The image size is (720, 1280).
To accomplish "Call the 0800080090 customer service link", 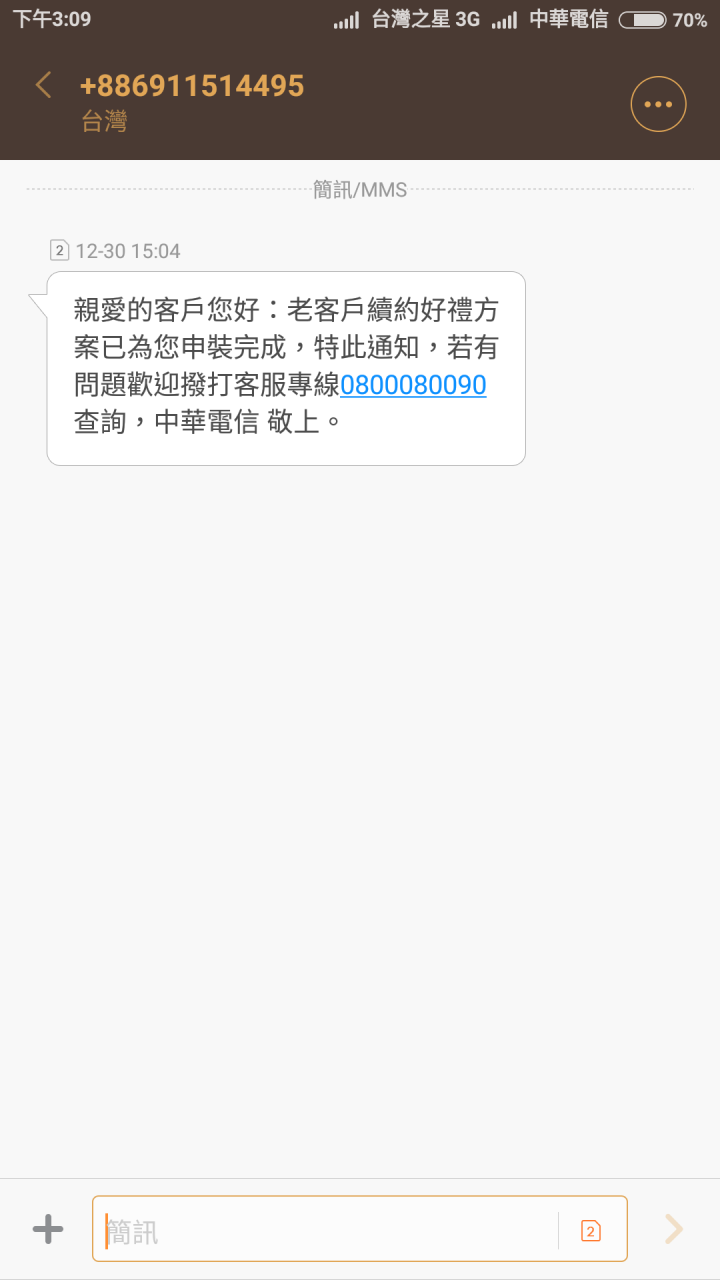I will pos(413,385).
